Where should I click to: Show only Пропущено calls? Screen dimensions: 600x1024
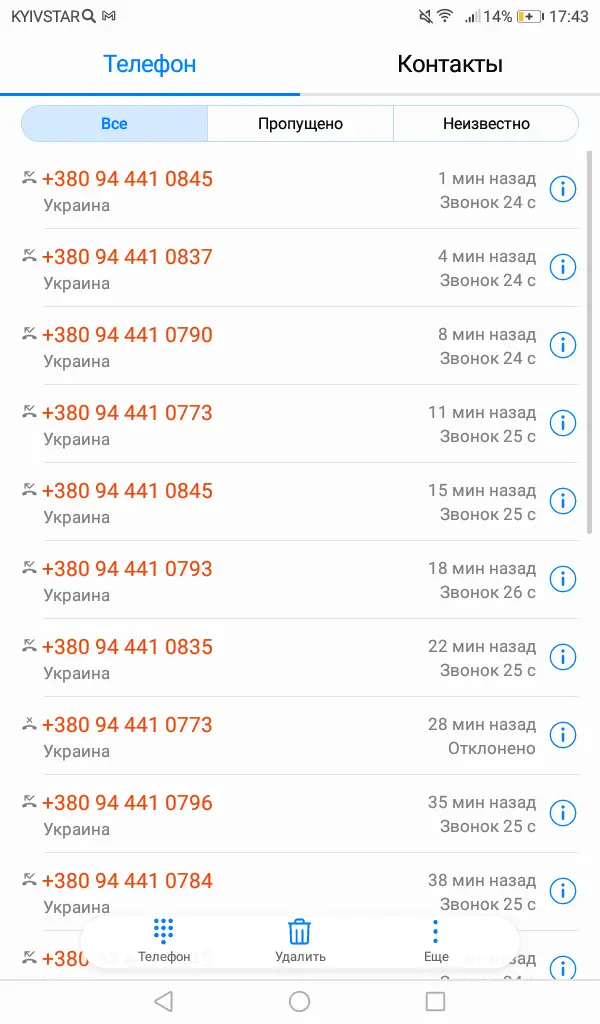point(300,124)
